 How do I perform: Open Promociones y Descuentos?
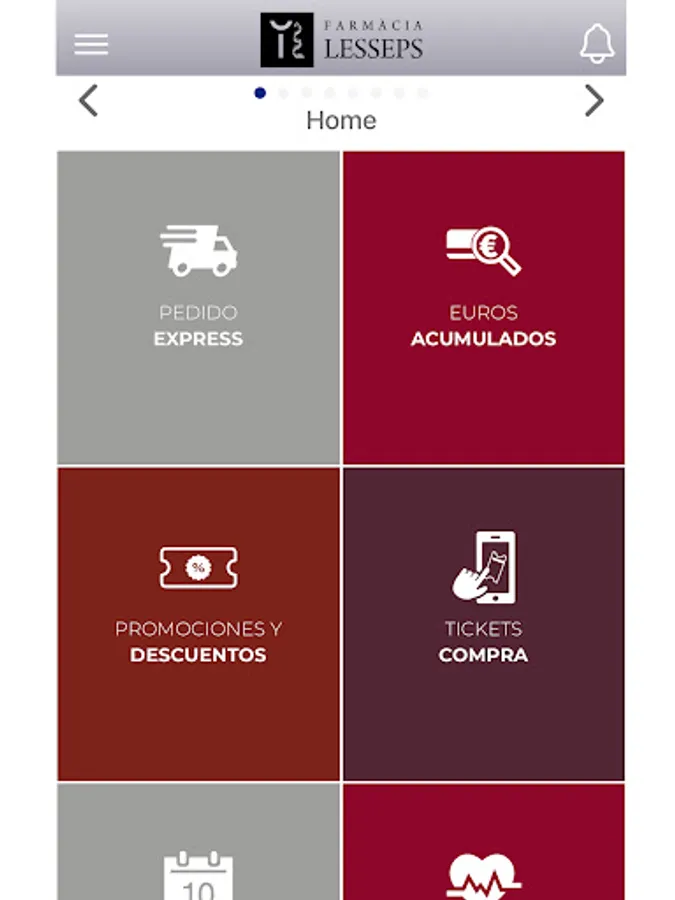click(x=198, y=623)
